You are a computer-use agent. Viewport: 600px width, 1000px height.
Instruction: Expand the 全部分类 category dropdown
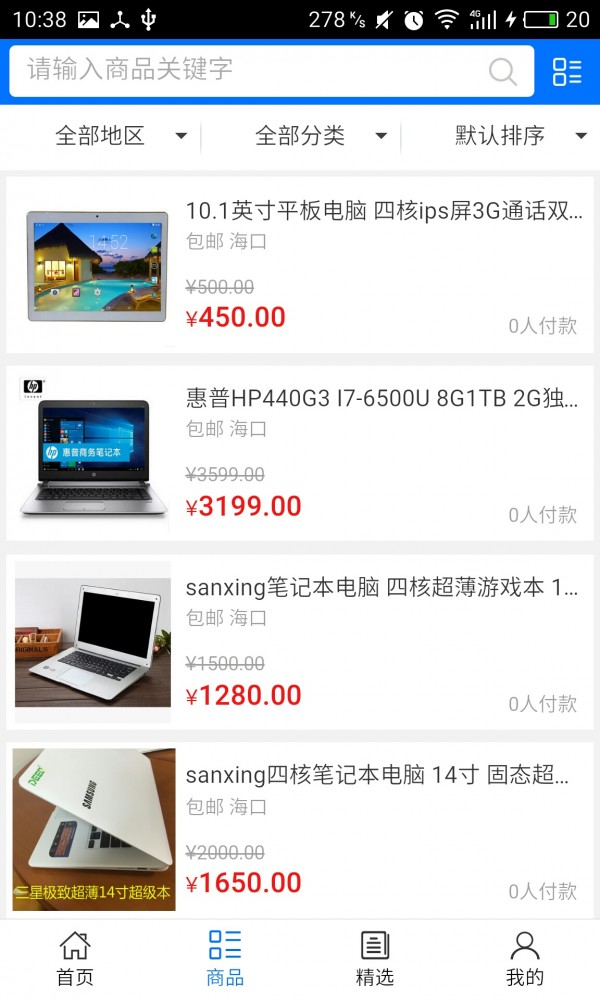[320, 136]
